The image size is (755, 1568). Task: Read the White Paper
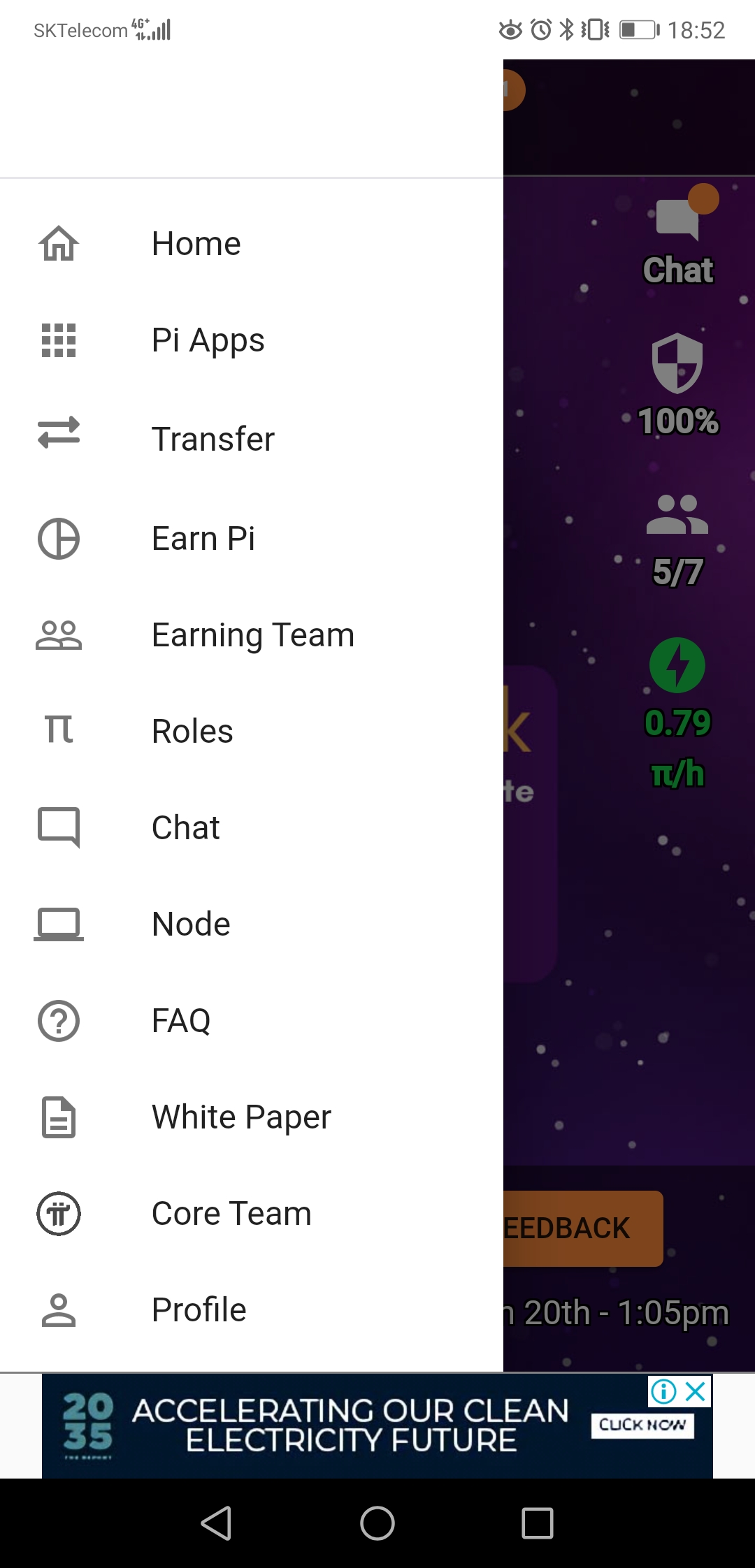pyautogui.click(x=252, y=1117)
